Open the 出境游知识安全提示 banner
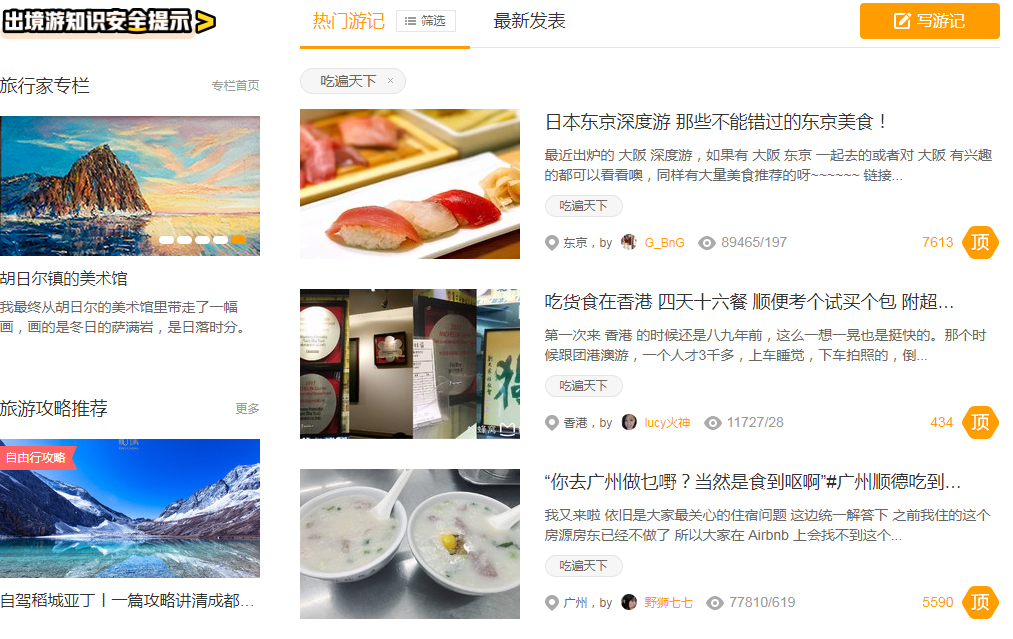This screenshot has width=1013, height=639. 108,21
